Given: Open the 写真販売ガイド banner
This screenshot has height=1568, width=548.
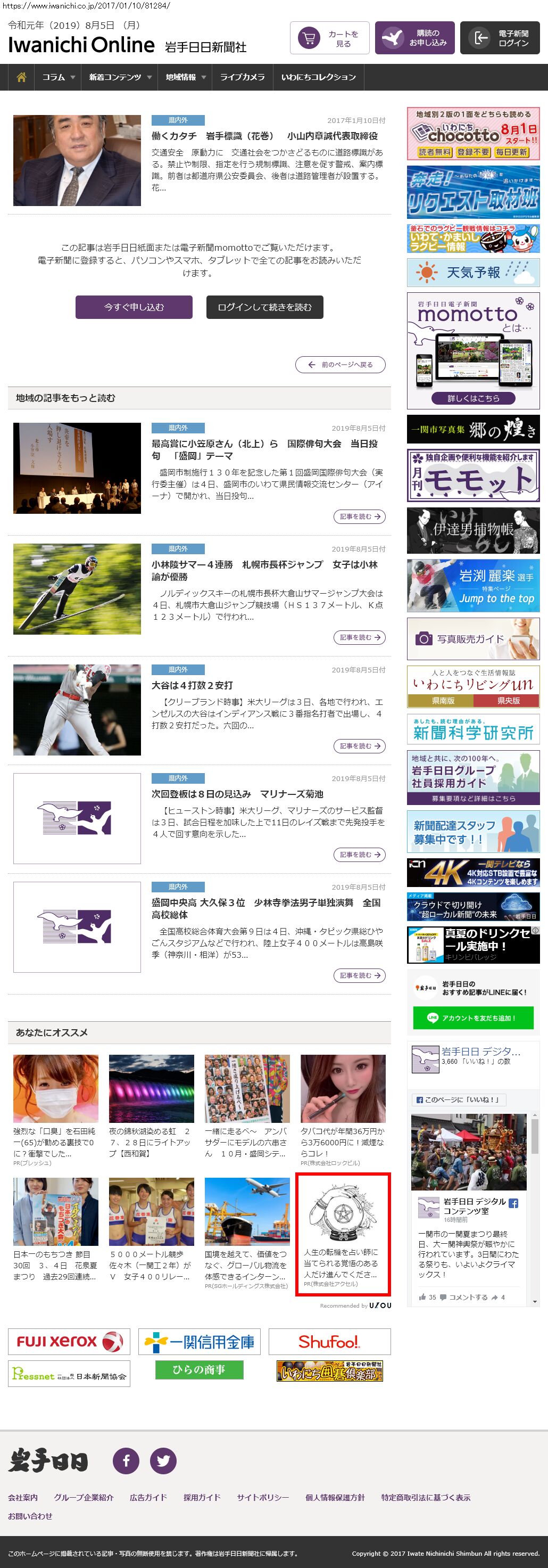Looking at the screenshot, I should [472, 639].
